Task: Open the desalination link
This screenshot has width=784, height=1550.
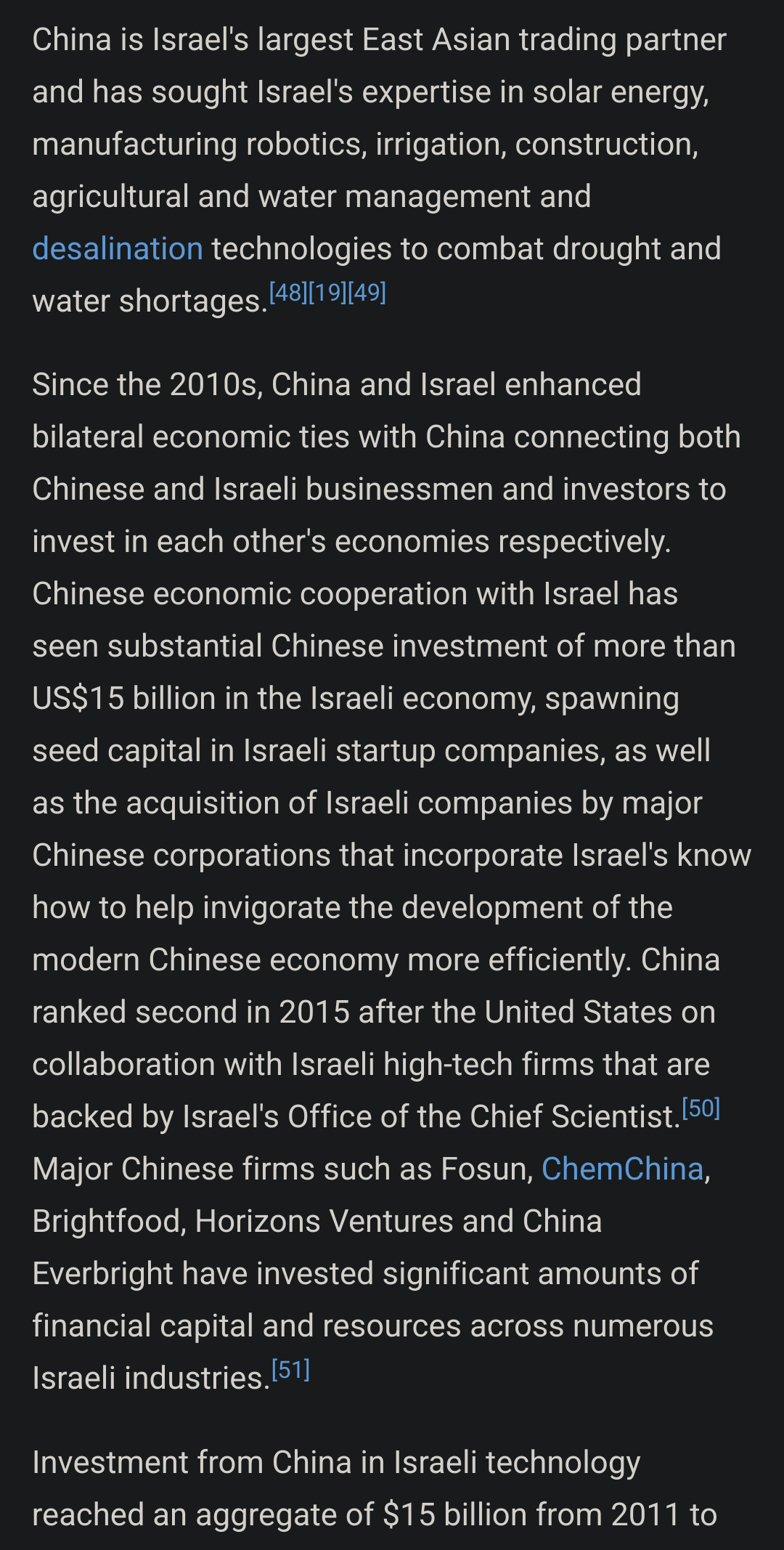Action: pos(118,249)
